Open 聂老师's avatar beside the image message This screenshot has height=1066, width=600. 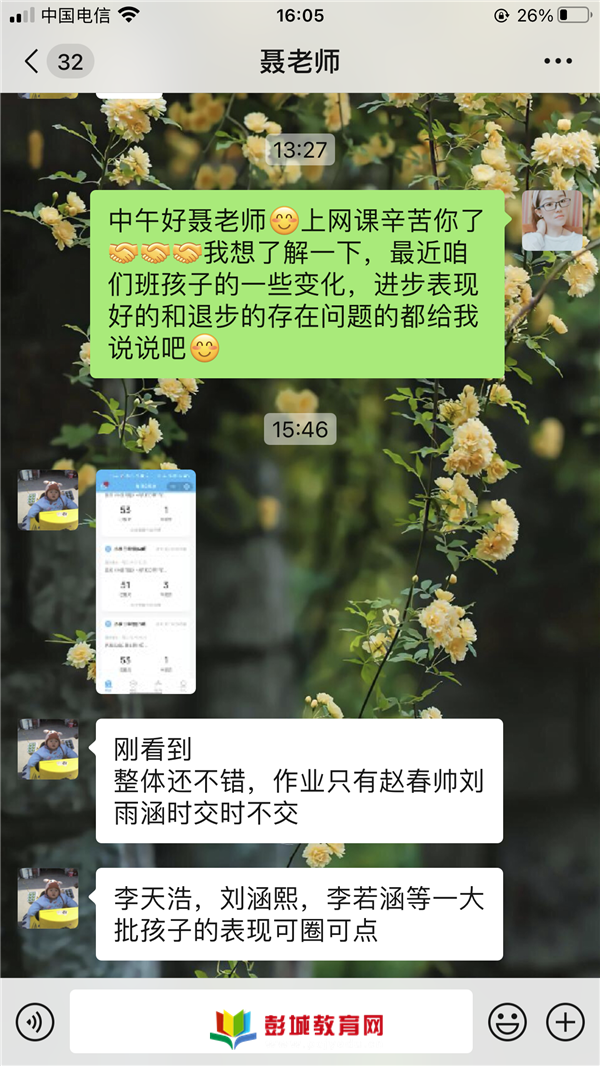click(48, 500)
